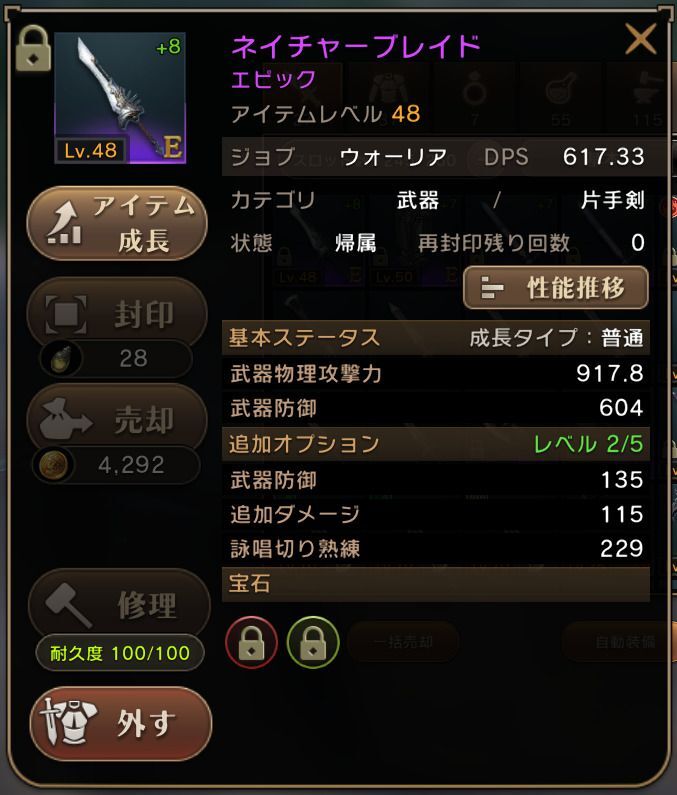Unequip the weapon with 外す
The width and height of the screenshot is (677, 795).
(x=119, y=724)
